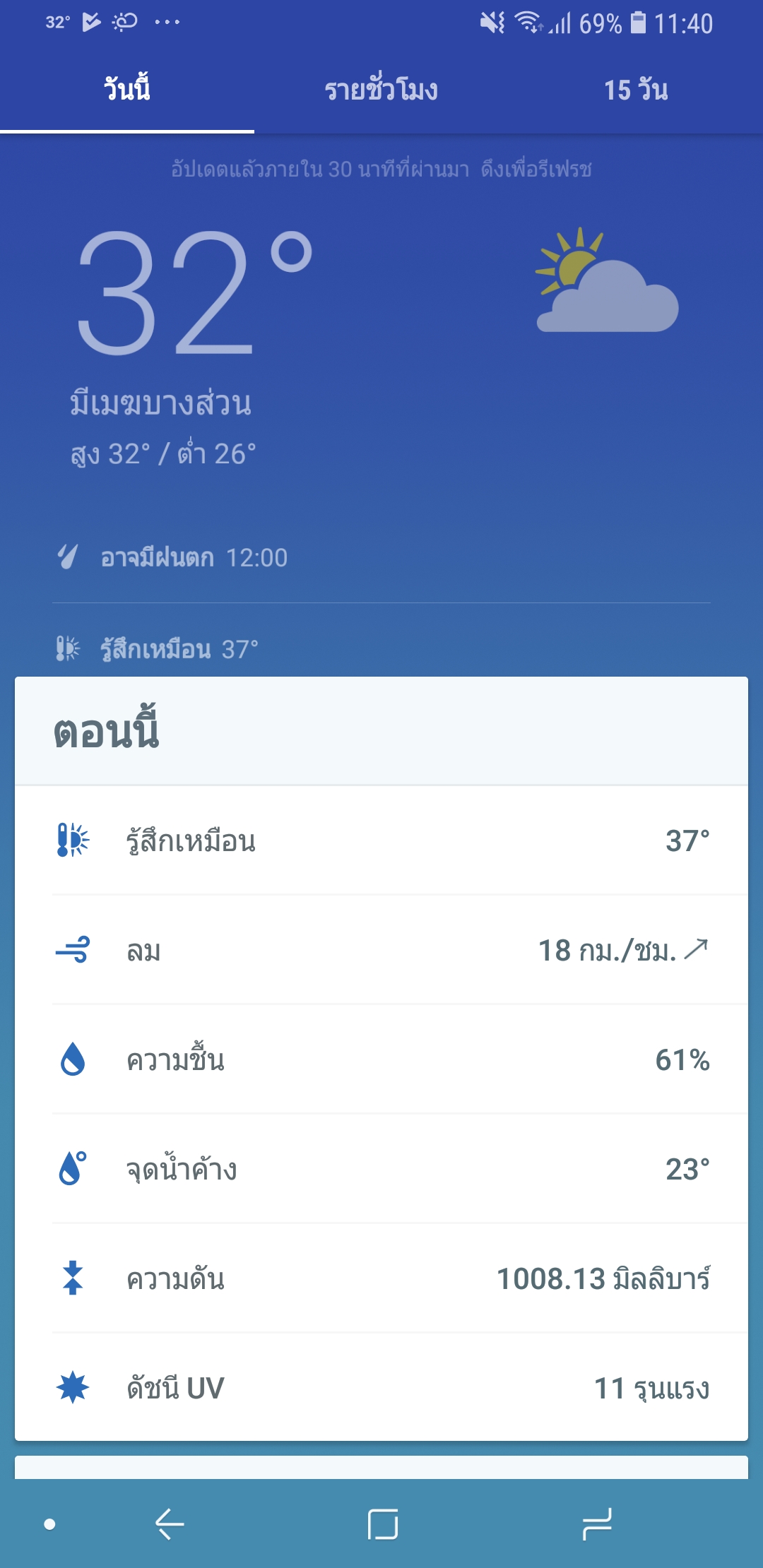The width and height of the screenshot is (763, 1568).
Task: Click the UV index sun icon
Action: pyautogui.click(x=71, y=1388)
